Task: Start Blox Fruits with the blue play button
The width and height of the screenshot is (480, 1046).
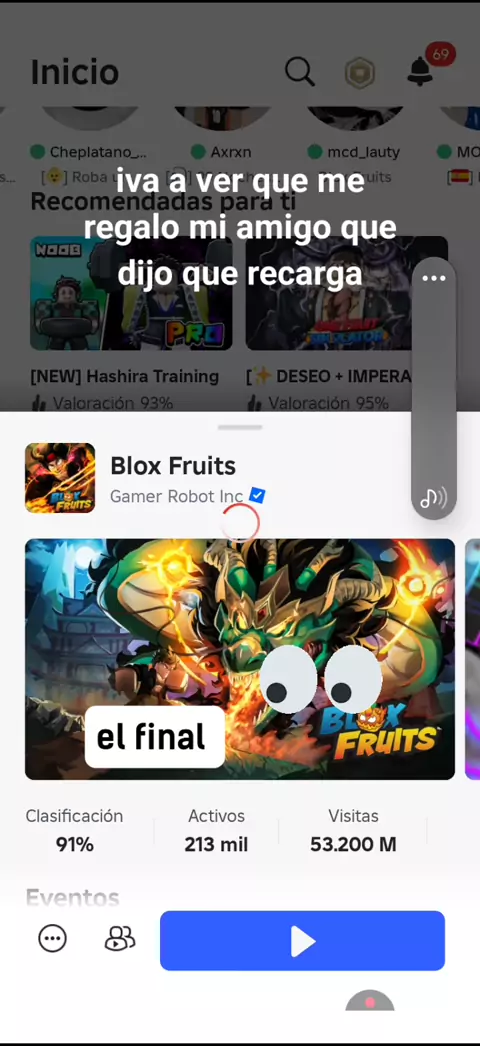Action: [x=302, y=940]
